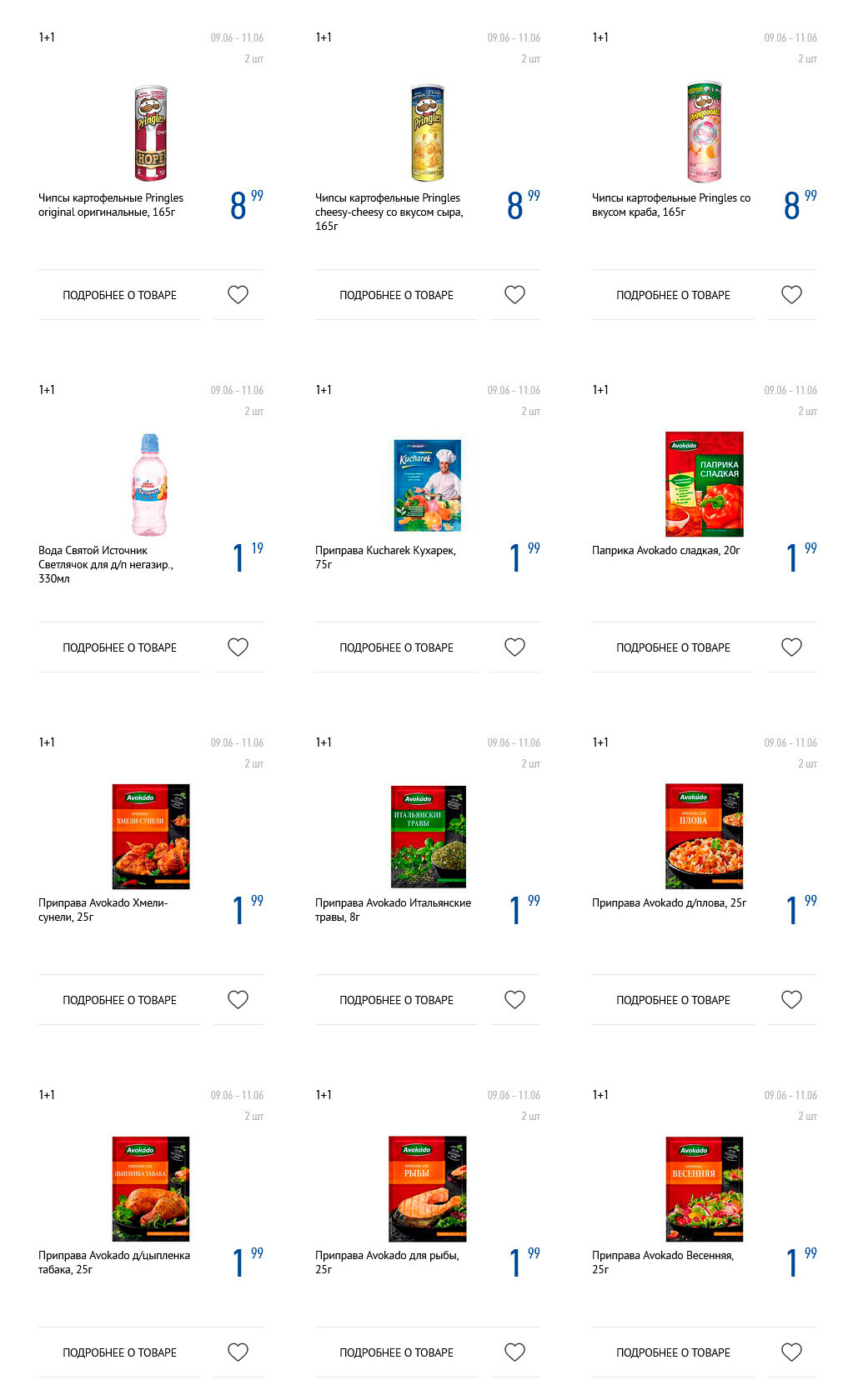Favorite Приправа Avokado д/цыпленка табака
Screen dimensions: 848x1400
point(238,1352)
